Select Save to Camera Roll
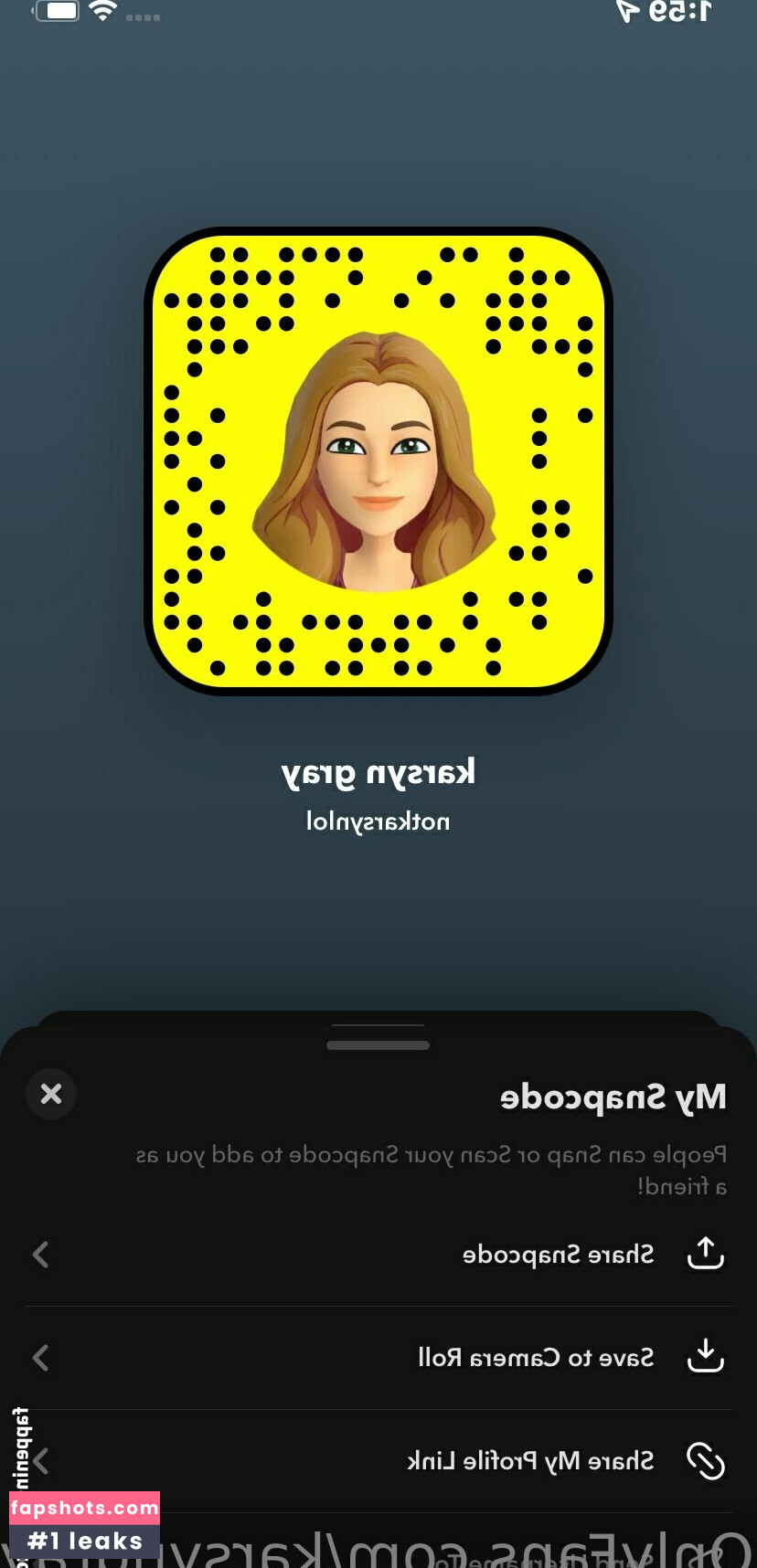 (x=536, y=1358)
